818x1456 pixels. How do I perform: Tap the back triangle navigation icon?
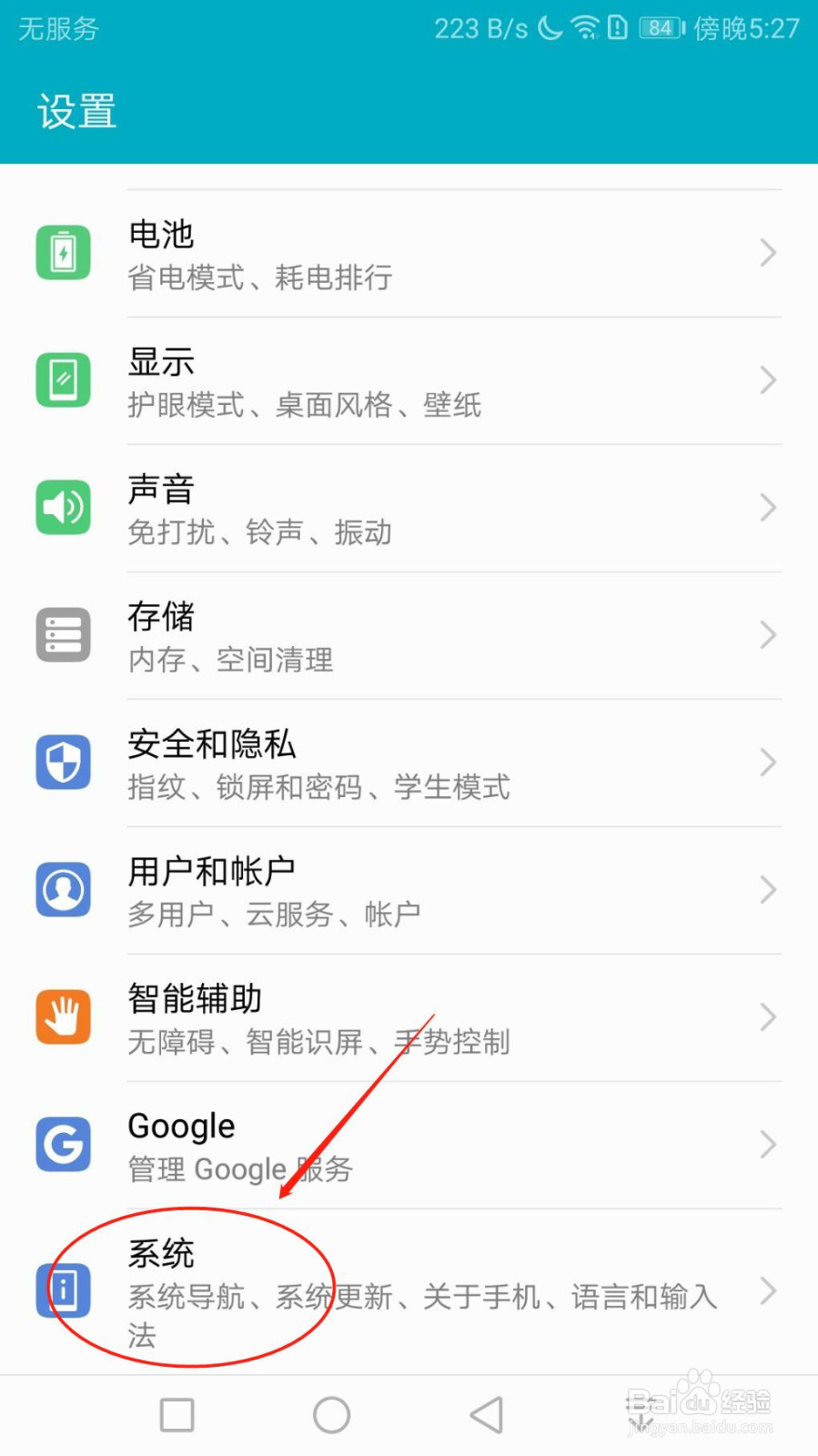(x=486, y=1414)
